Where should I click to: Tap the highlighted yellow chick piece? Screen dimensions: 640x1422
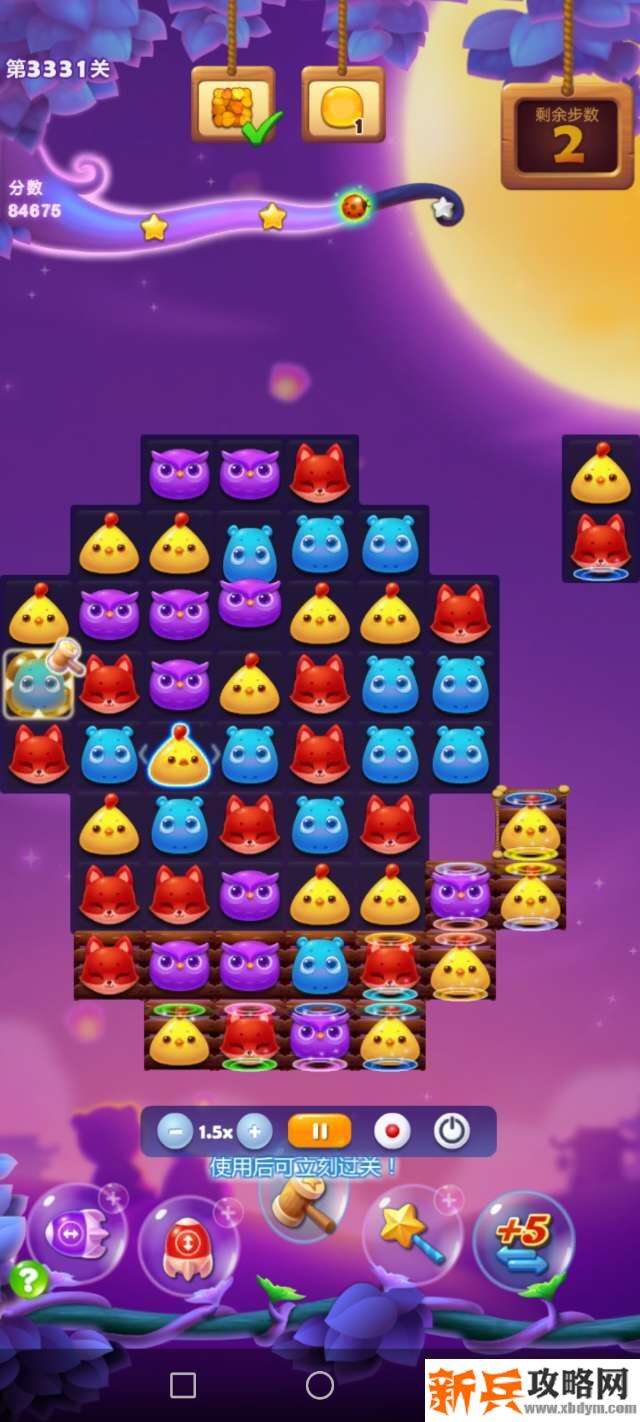click(179, 756)
